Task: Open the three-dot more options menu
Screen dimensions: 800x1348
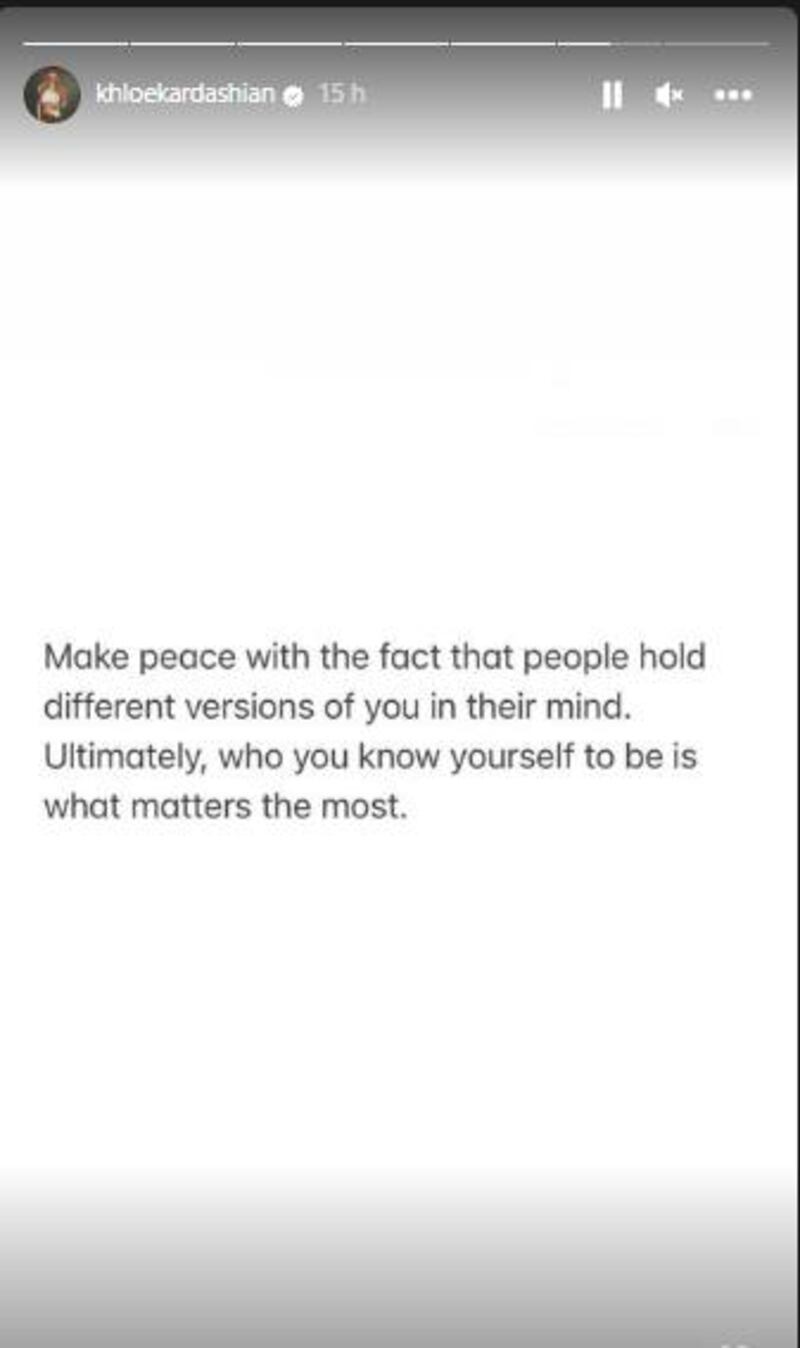Action: [732, 95]
